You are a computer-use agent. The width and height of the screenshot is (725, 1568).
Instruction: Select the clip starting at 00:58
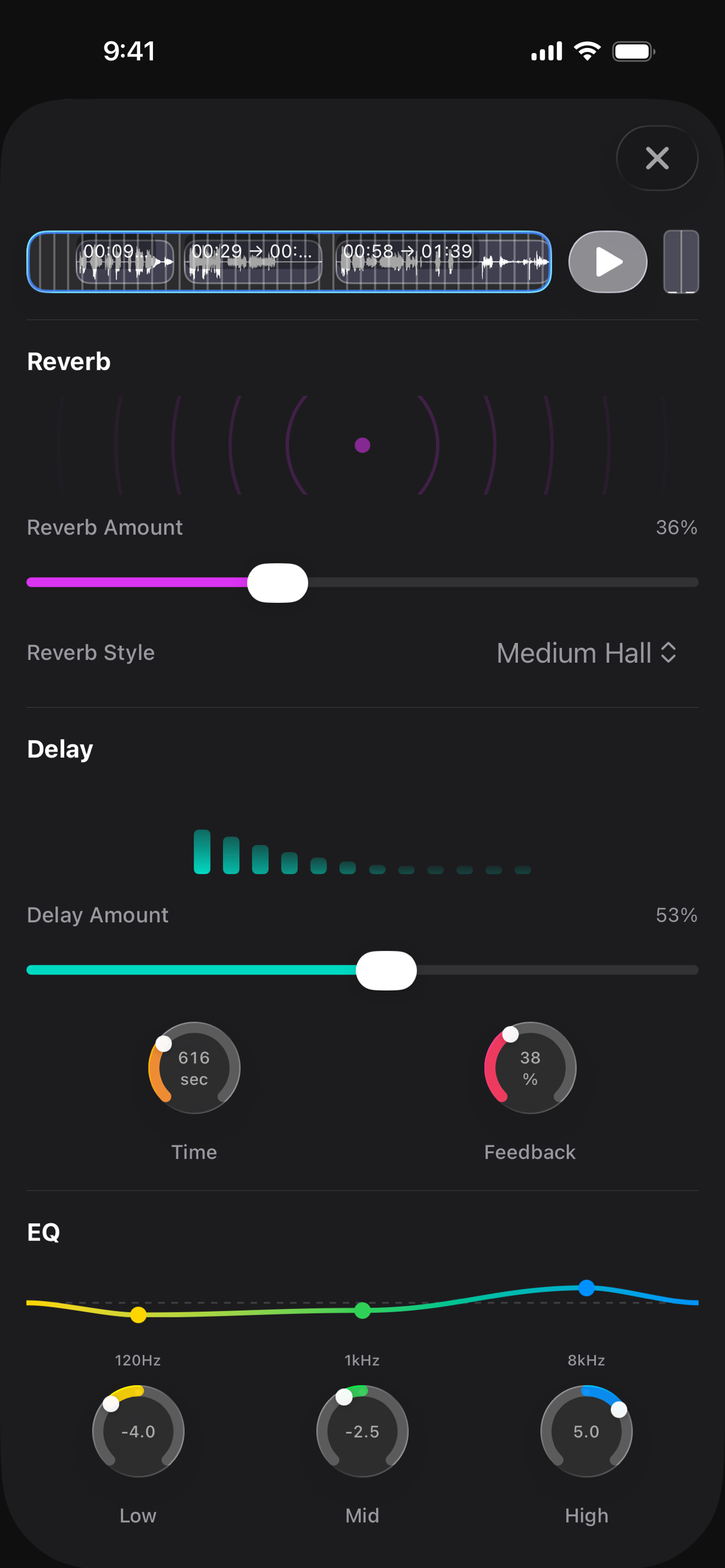[442, 262]
